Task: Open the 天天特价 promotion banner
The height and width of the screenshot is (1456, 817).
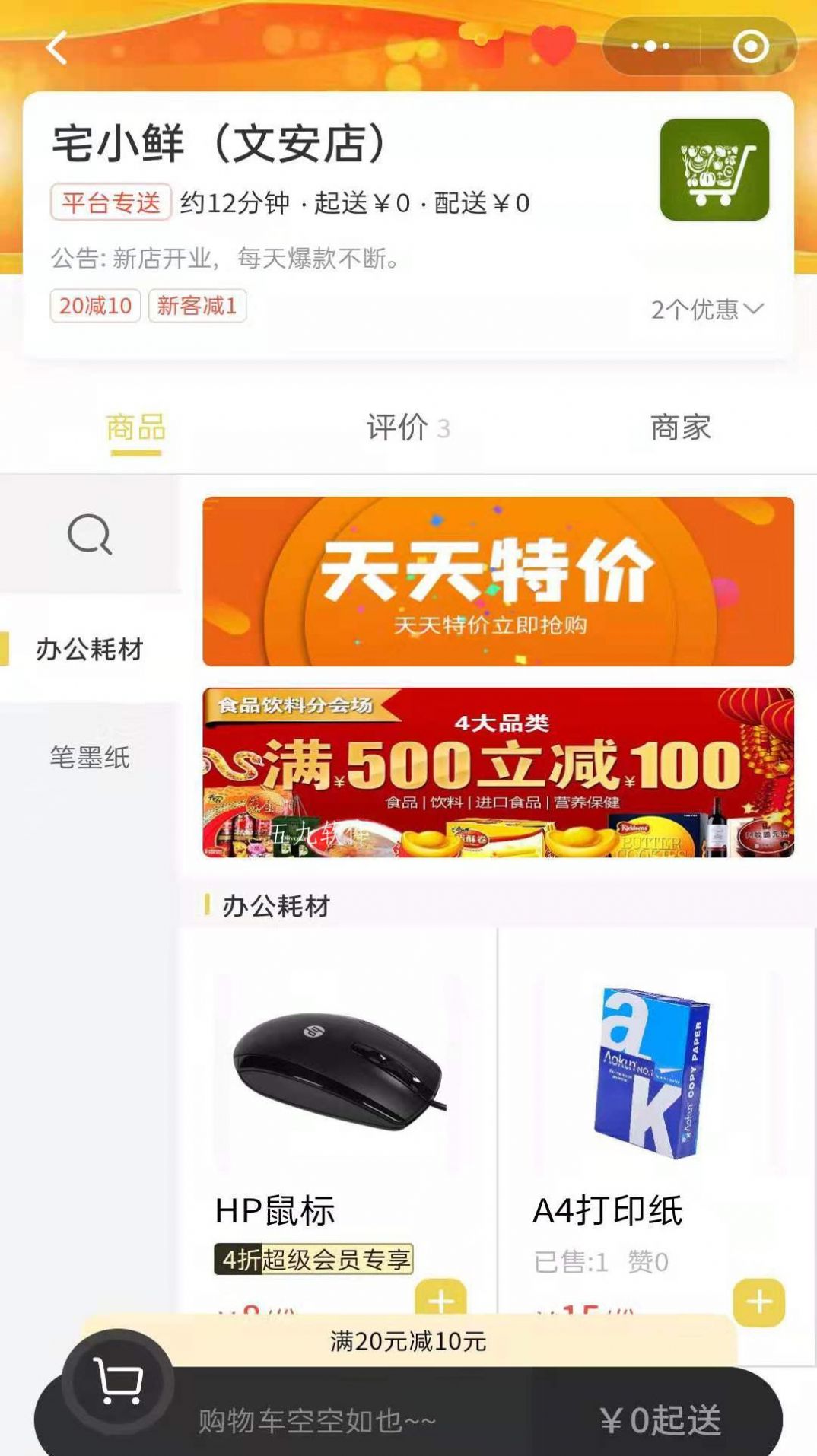Action: pyautogui.click(x=498, y=582)
